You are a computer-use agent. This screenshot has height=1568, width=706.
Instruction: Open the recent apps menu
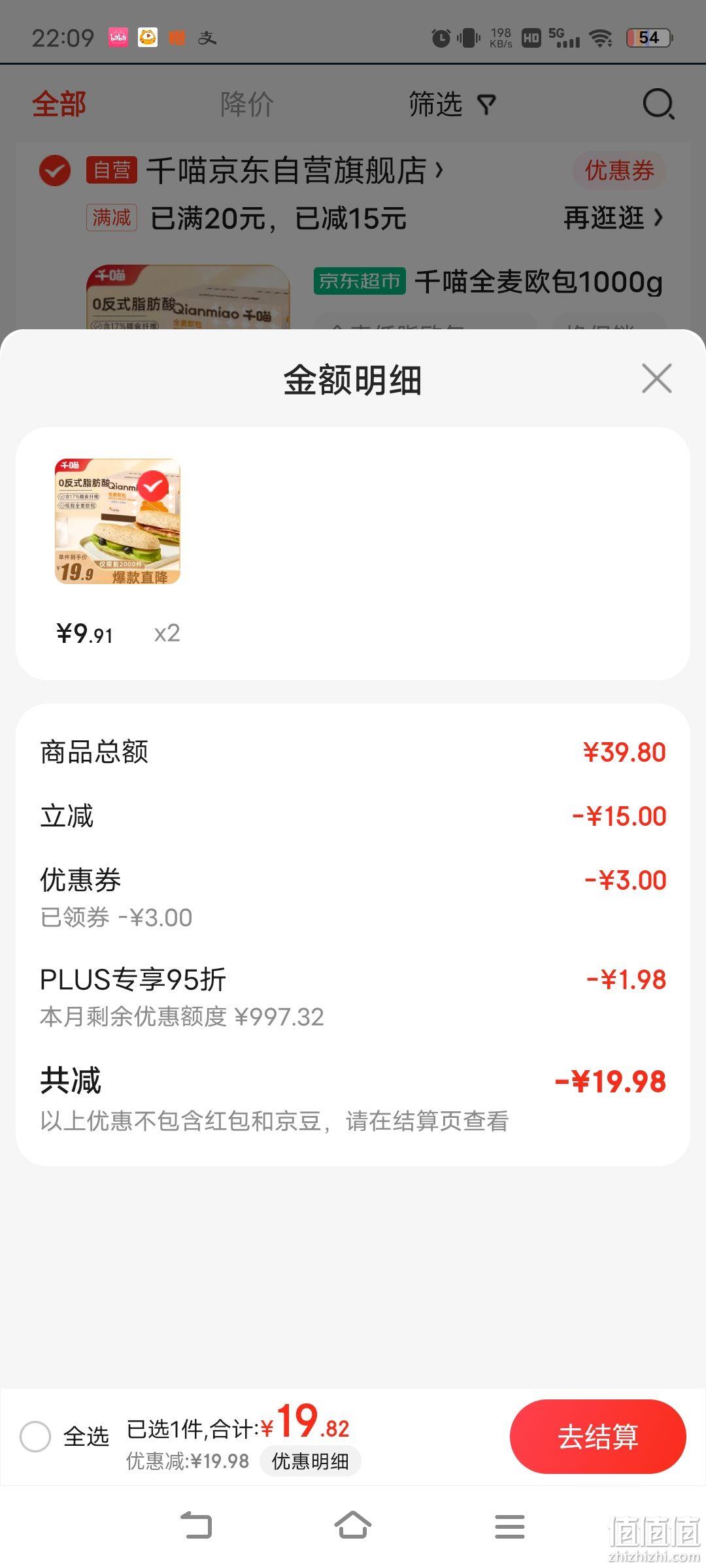pyautogui.click(x=510, y=1526)
